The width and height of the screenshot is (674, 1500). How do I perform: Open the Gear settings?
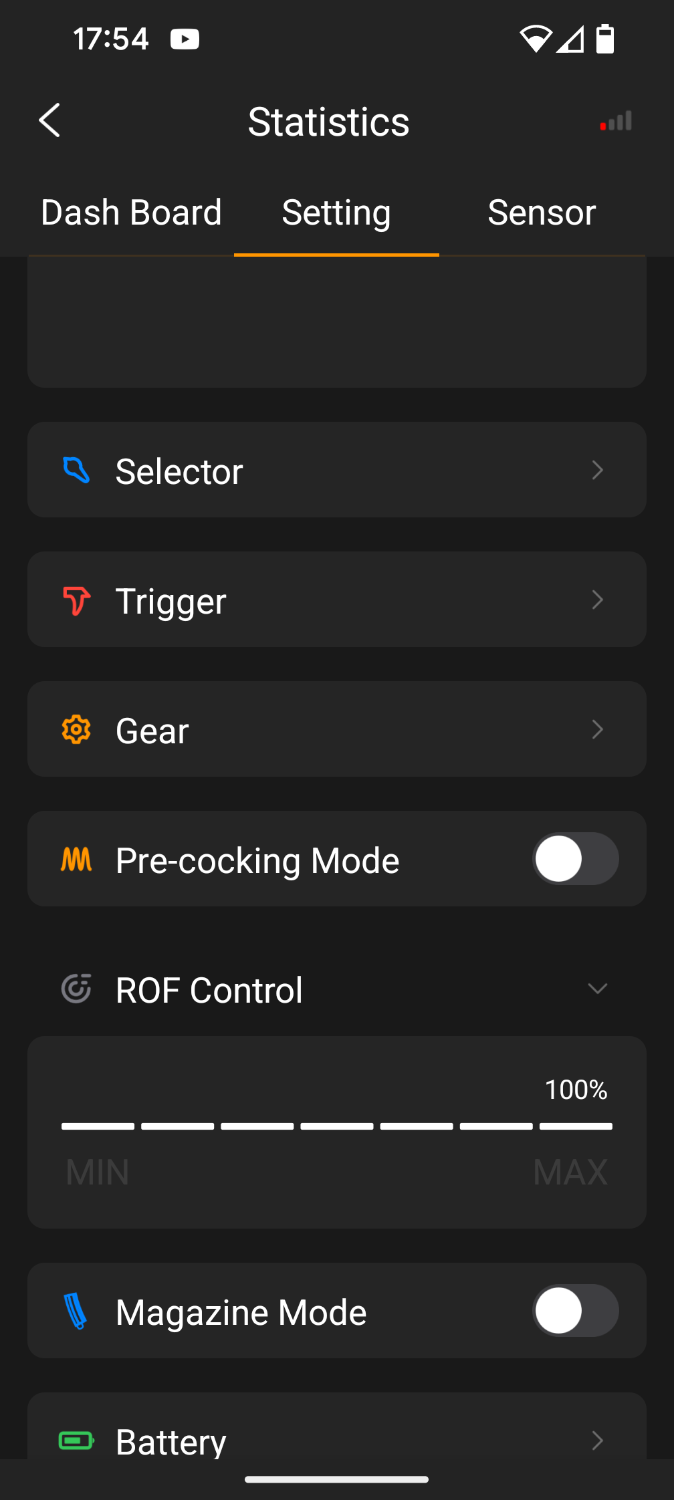pos(336,730)
